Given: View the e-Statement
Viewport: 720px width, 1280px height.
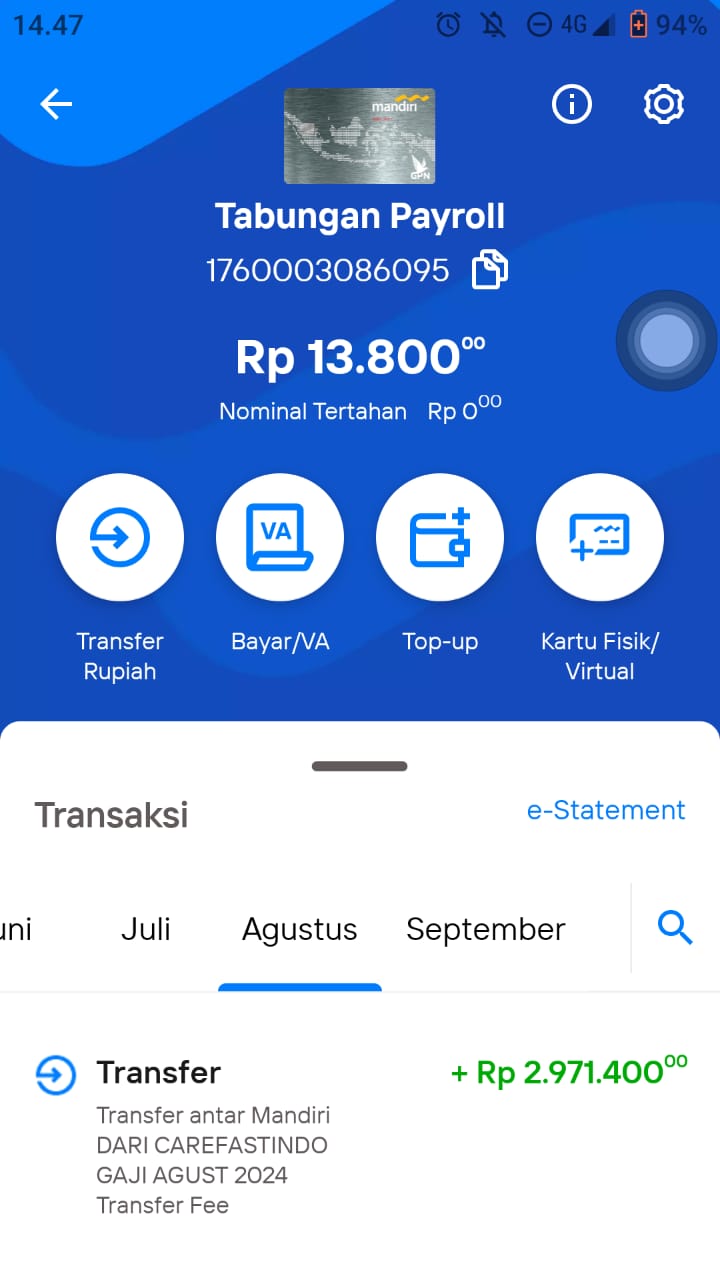Looking at the screenshot, I should point(606,810).
